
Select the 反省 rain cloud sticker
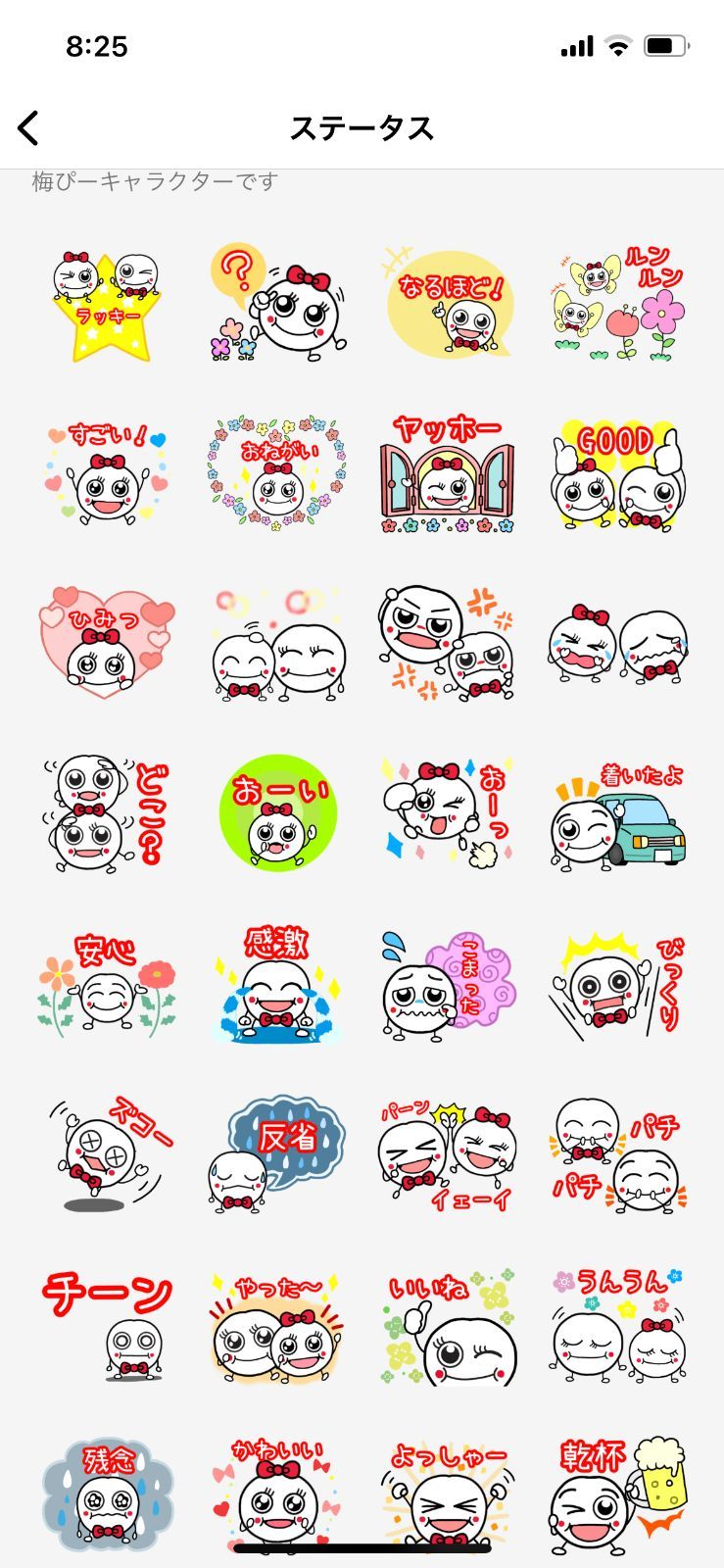[277, 1153]
